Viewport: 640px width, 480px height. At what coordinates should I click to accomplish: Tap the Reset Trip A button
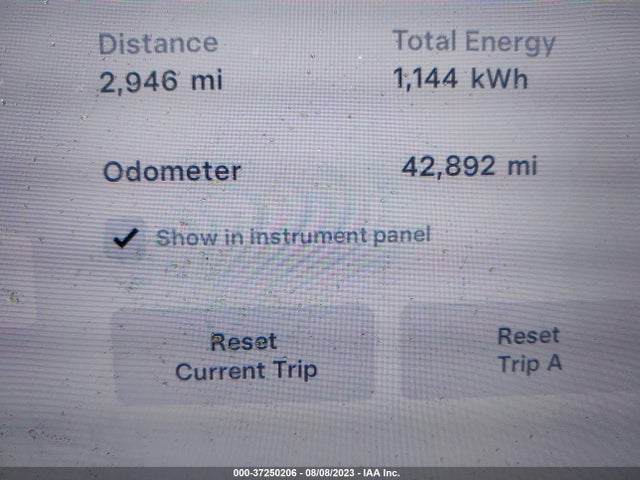528,350
